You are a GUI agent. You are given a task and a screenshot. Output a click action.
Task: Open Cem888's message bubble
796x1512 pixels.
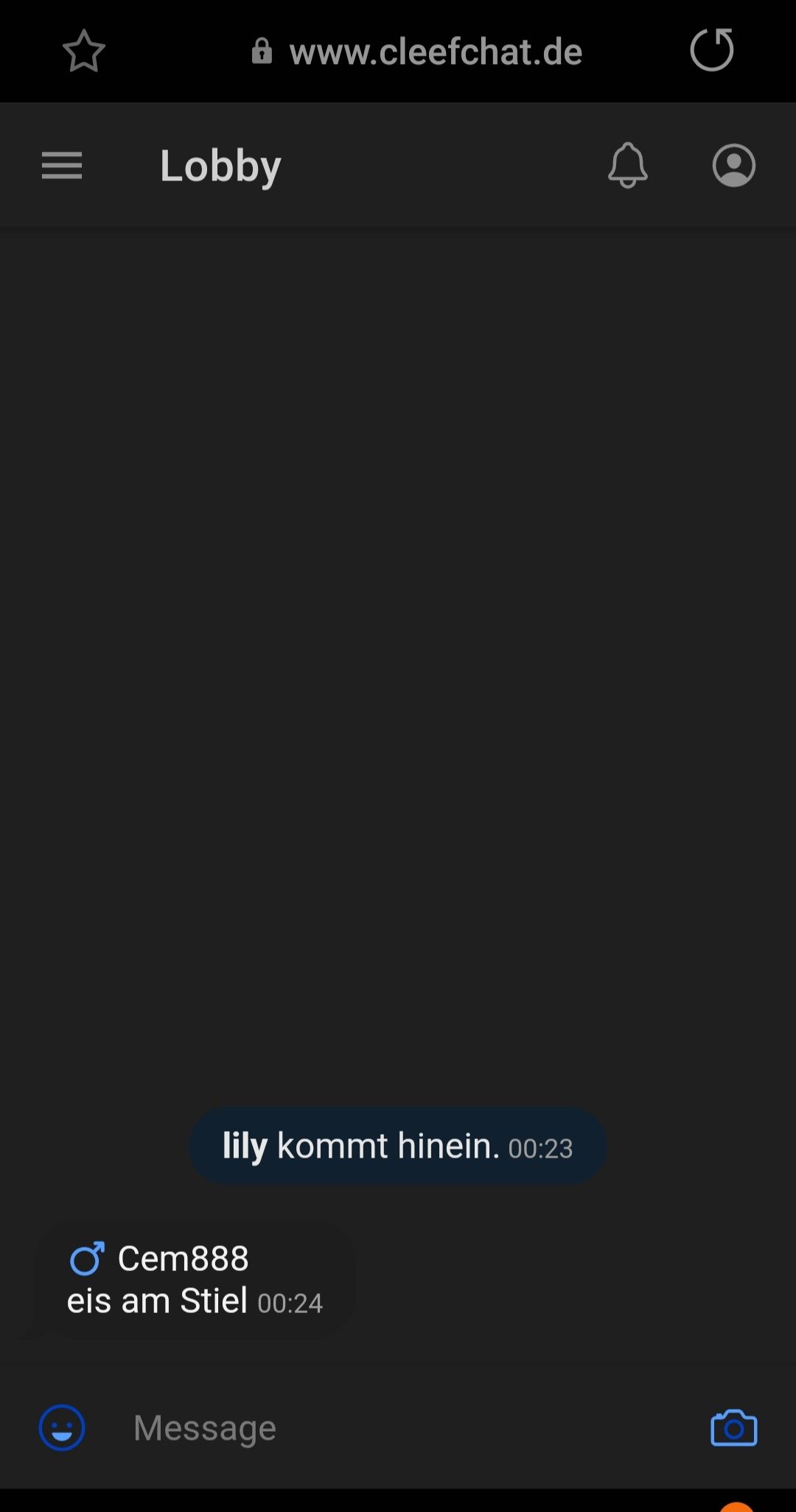pyautogui.click(x=195, y=1279)
